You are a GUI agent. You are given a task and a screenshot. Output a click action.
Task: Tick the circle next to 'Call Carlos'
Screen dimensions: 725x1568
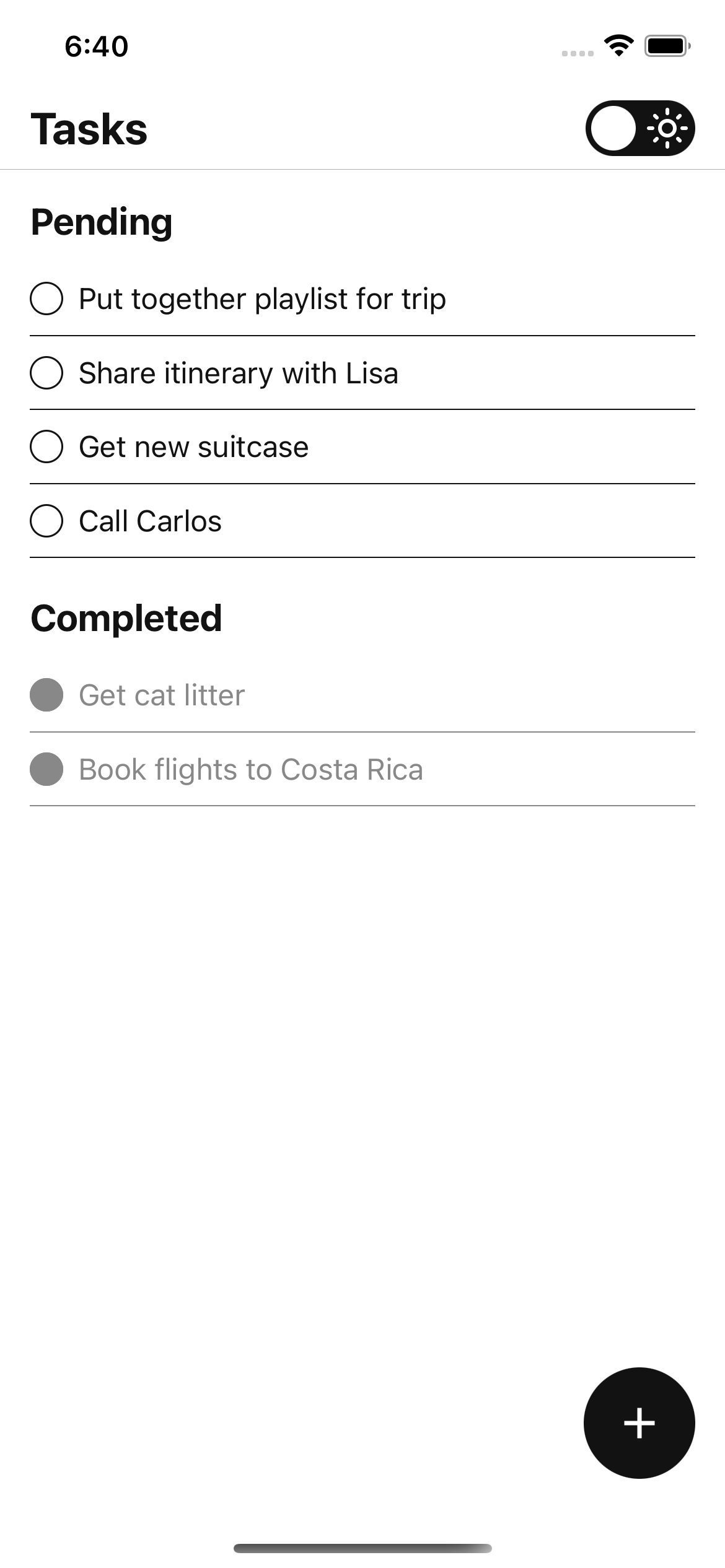46,521
